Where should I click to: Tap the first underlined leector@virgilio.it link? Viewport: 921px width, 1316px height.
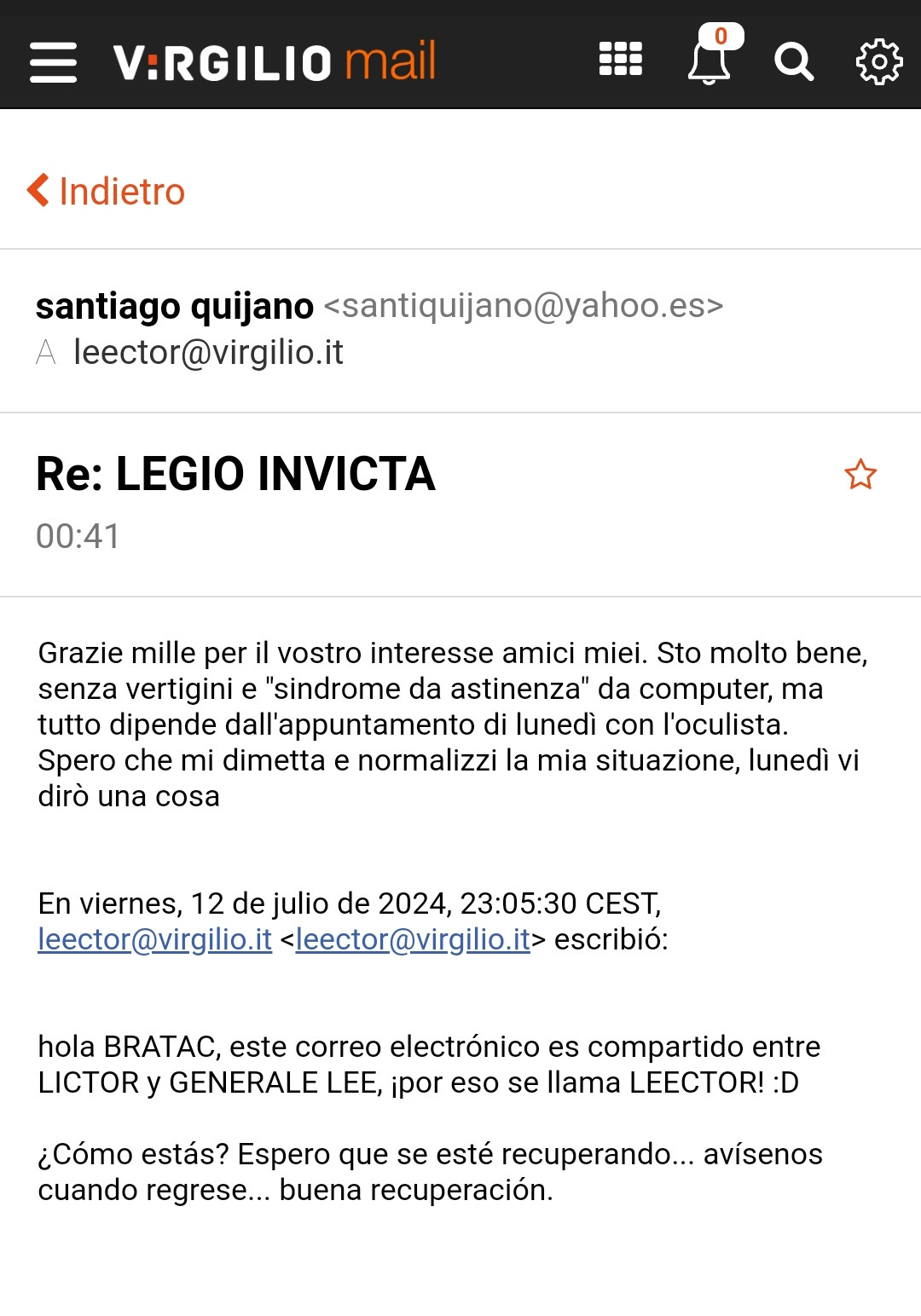(154, 939)
